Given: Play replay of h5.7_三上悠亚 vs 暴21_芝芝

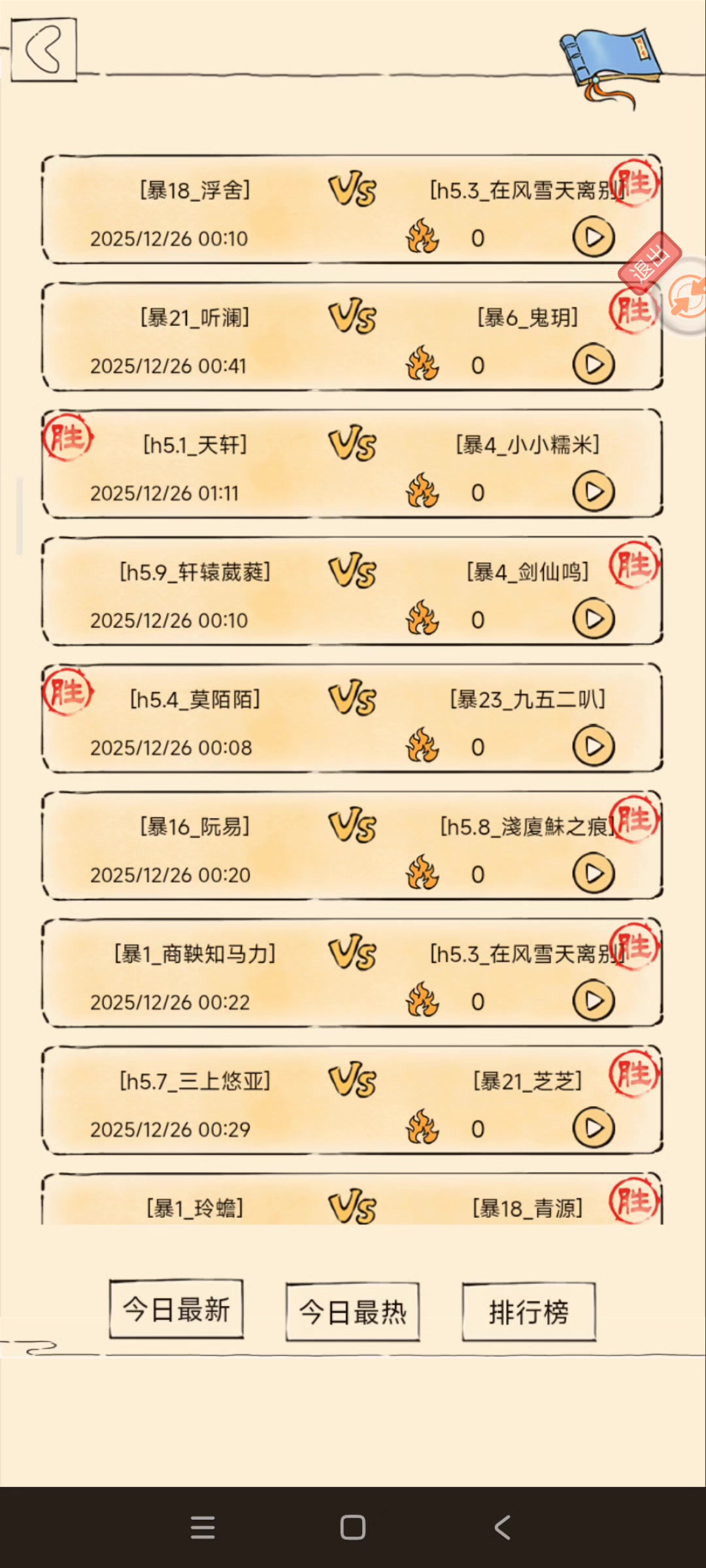Looking at the screenshot, I should 594,1129.
